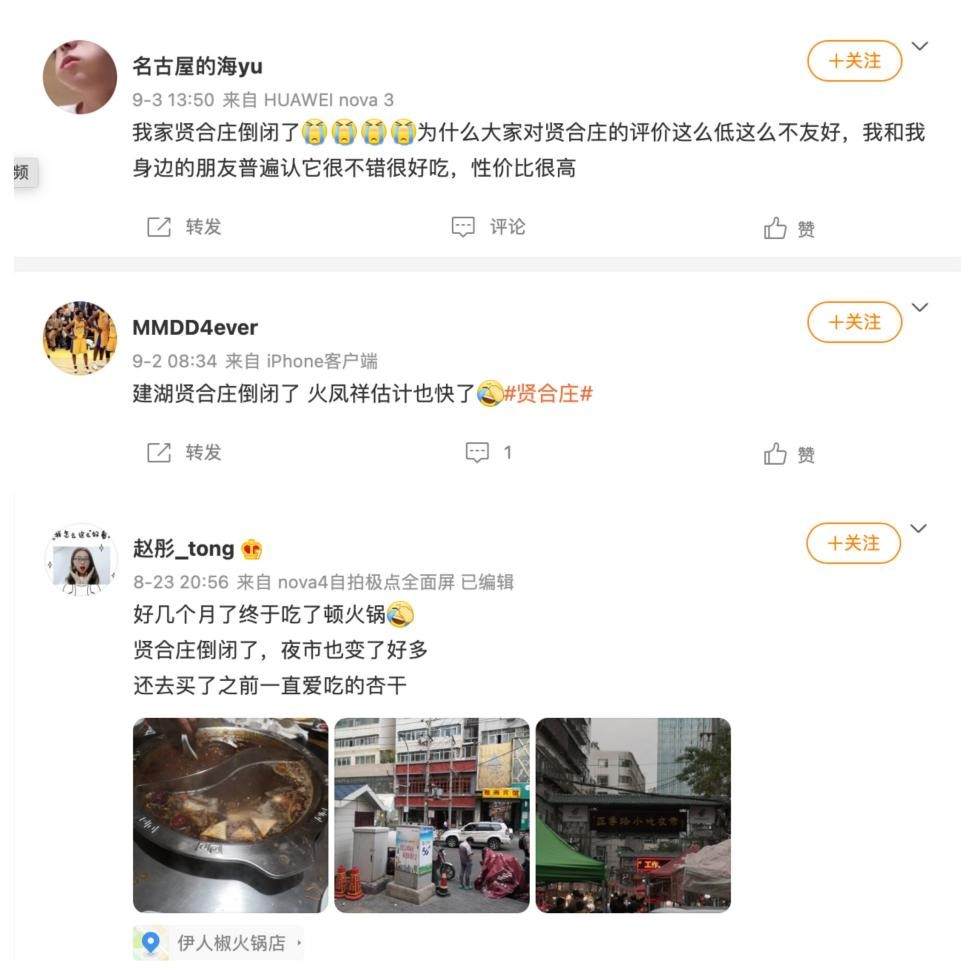975x975 pixels.
Task: Repost 名古屋的海yu's post
Action: click(184, 227)
